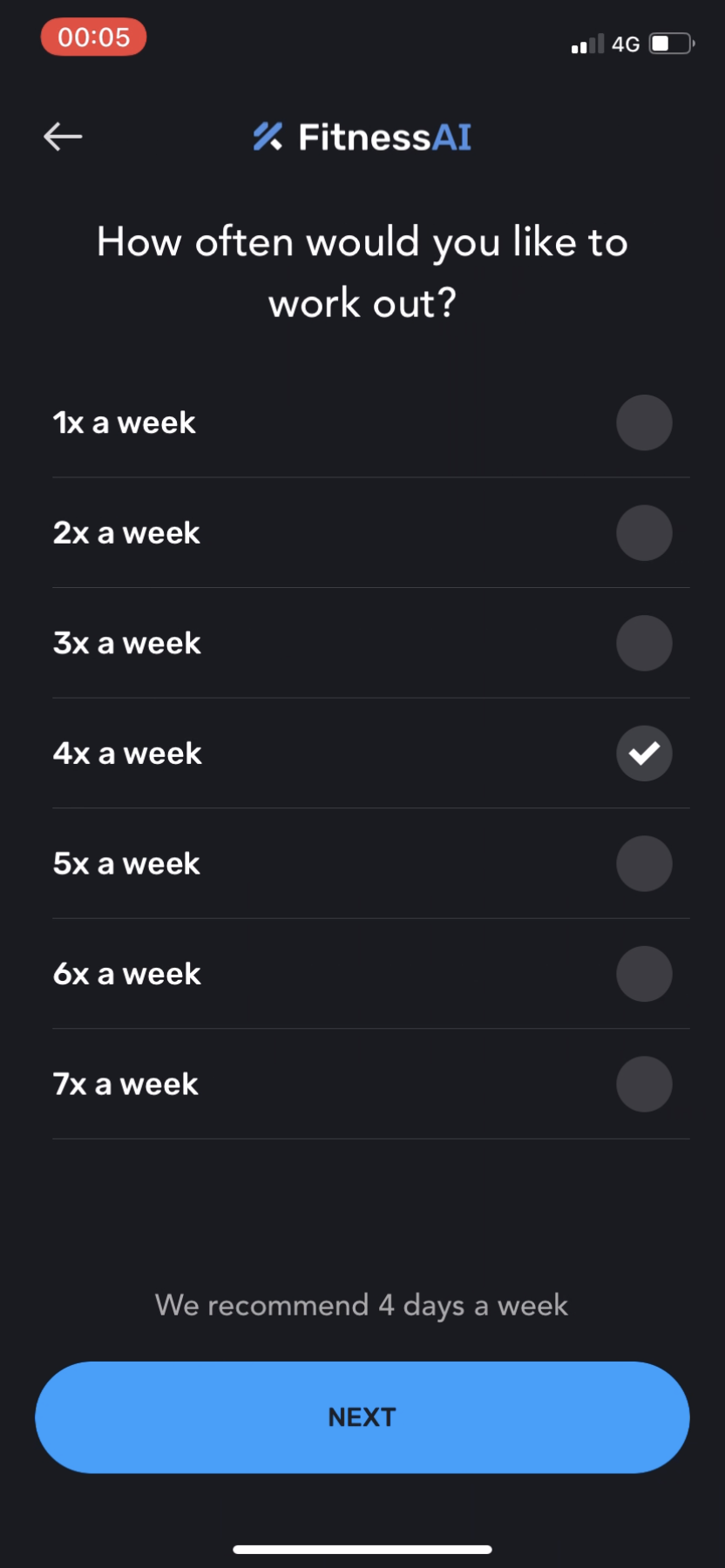Tap the red call timer pill
Viewport: 725px width, 1568px height.
pos(93,37)
